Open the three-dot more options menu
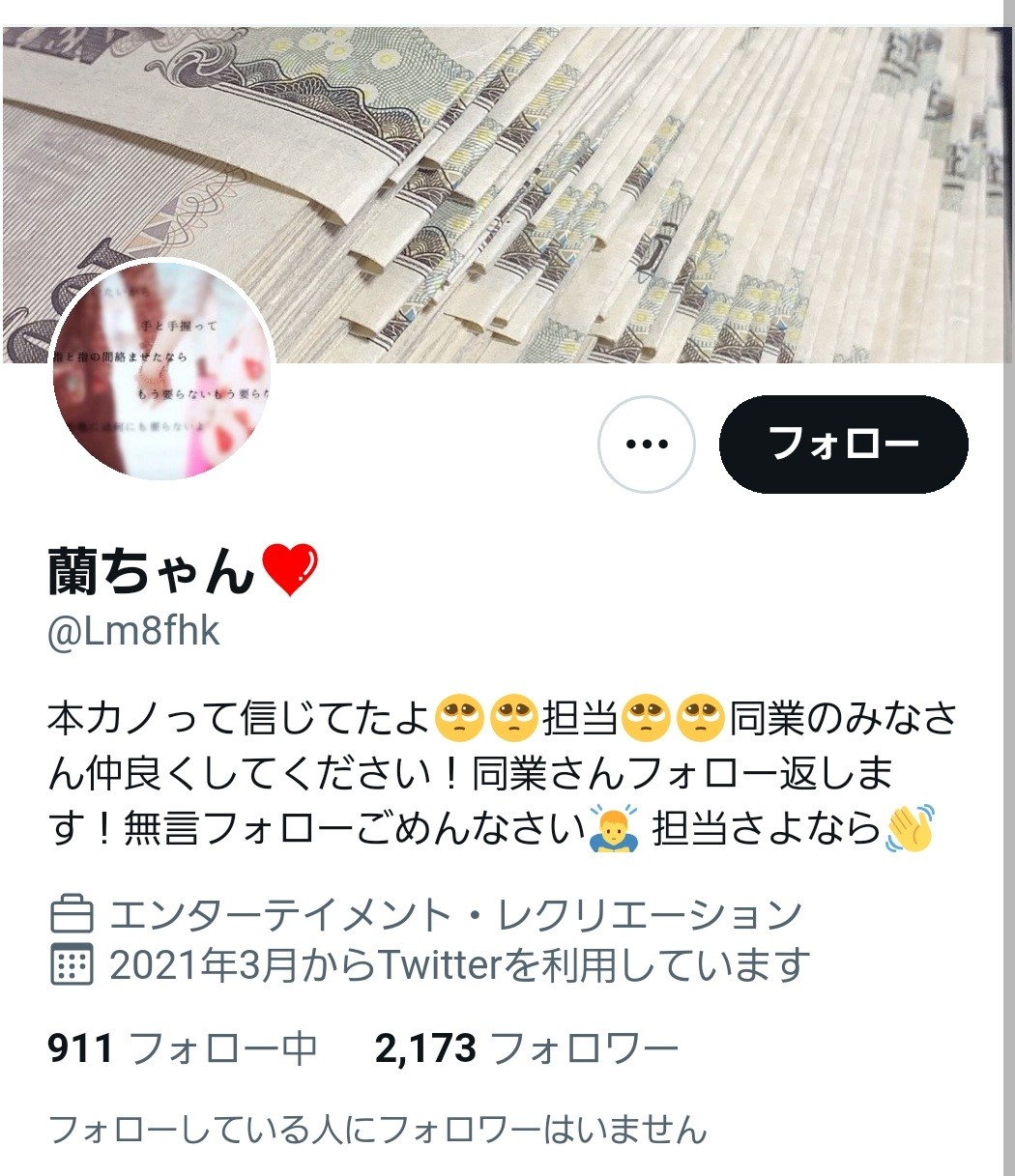Image resolution: width=1015 pixels, height=1176 pixels. 647,445
